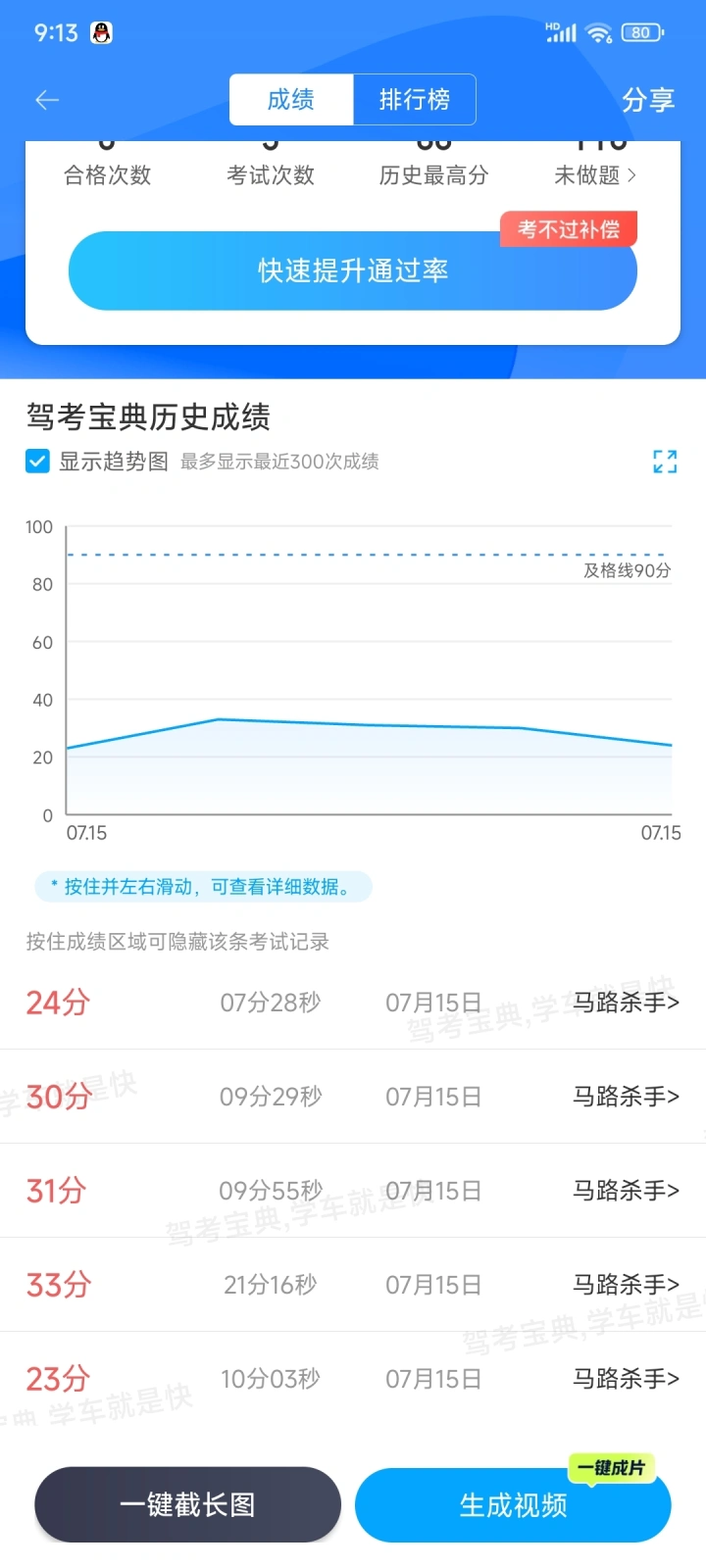The height and width of the screenshot is (1568, 706).
Task: Tap the 生成视频 button
Action: [x=513, y=1504]
